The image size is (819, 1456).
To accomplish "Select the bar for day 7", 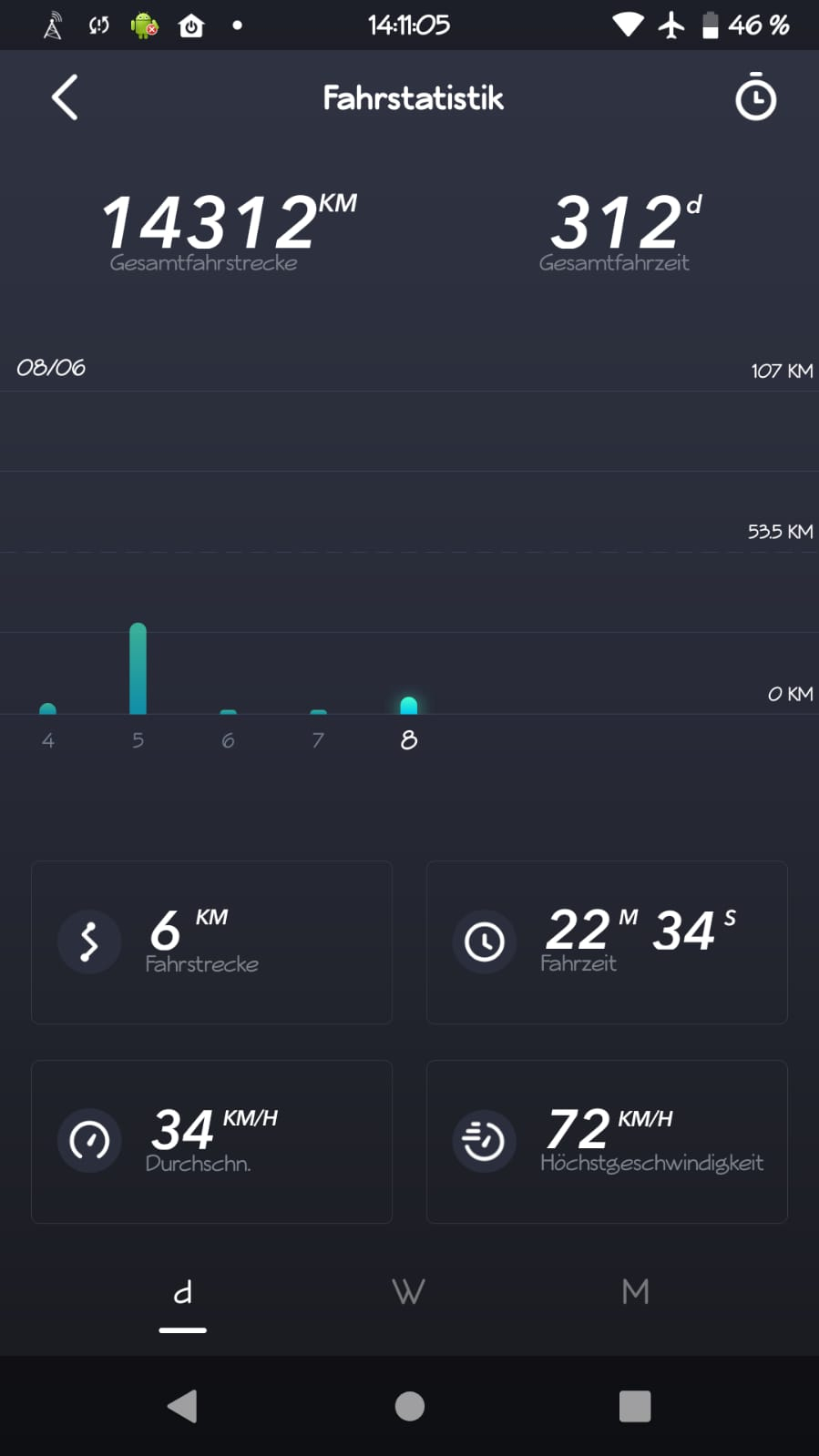I will (x=318, y=711).
